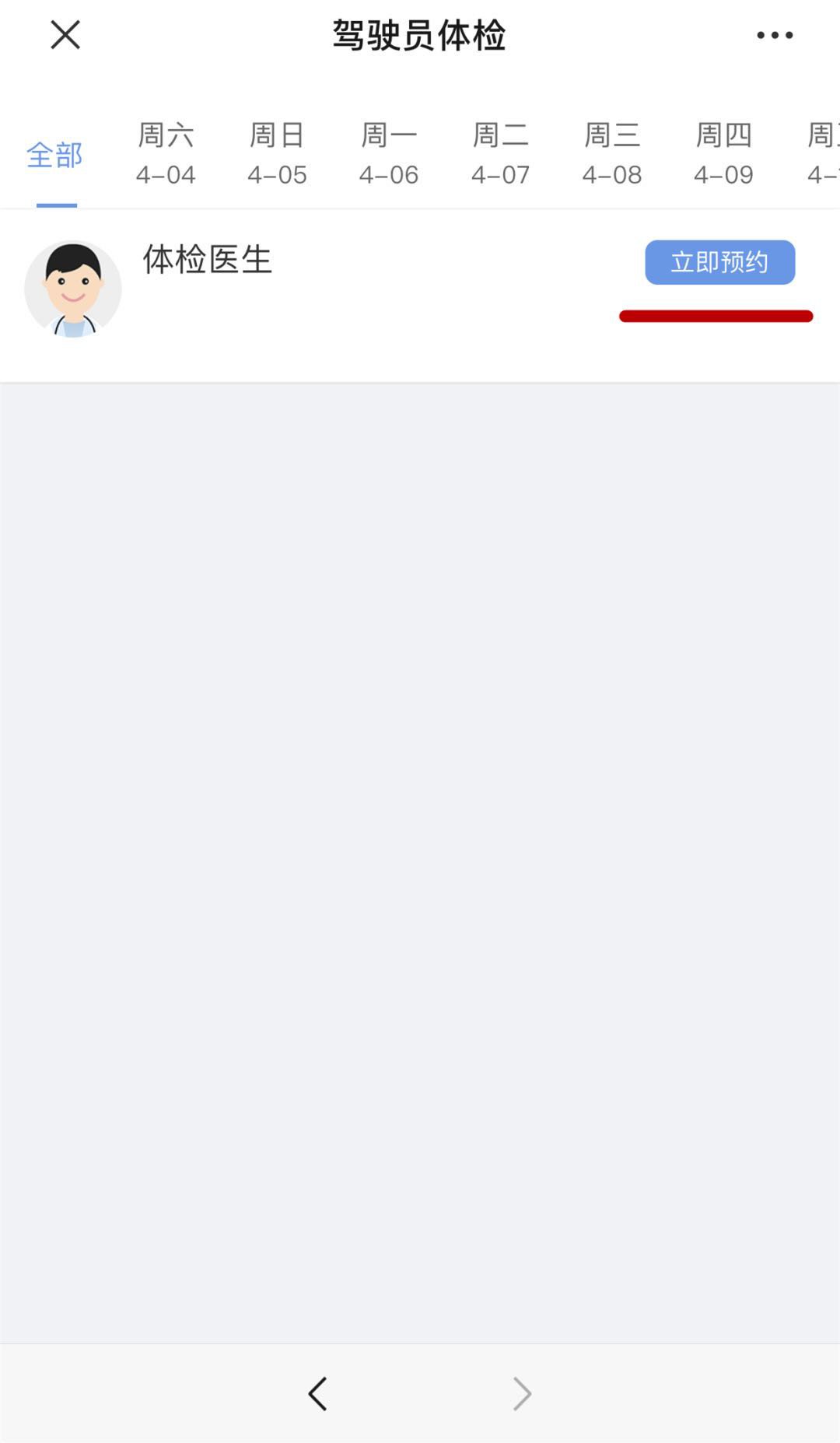This screenshot has width=840, height=1443.
Task: Open the 体检医生 doctor entry
Action: click(x=207, y=260)
